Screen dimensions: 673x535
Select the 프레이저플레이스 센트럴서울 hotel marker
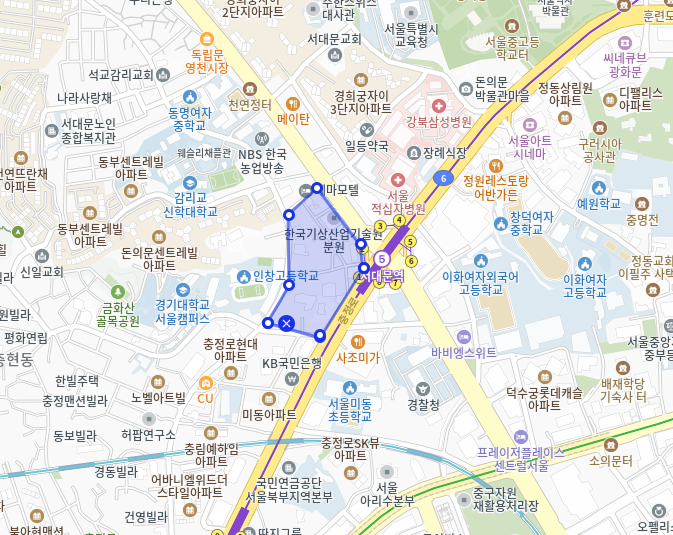(x=518, y=437)
